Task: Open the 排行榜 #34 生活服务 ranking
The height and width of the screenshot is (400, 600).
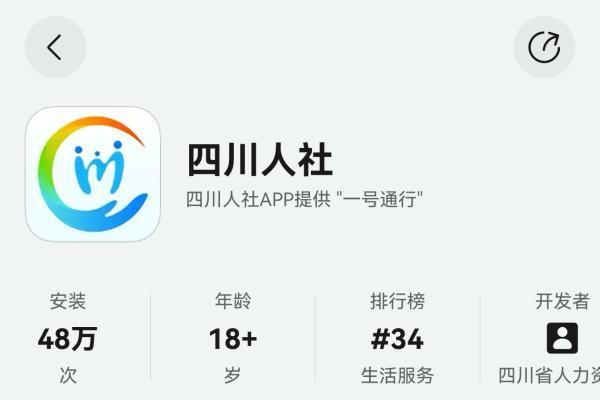Action: pyautogui.click(x=397, y=339)
